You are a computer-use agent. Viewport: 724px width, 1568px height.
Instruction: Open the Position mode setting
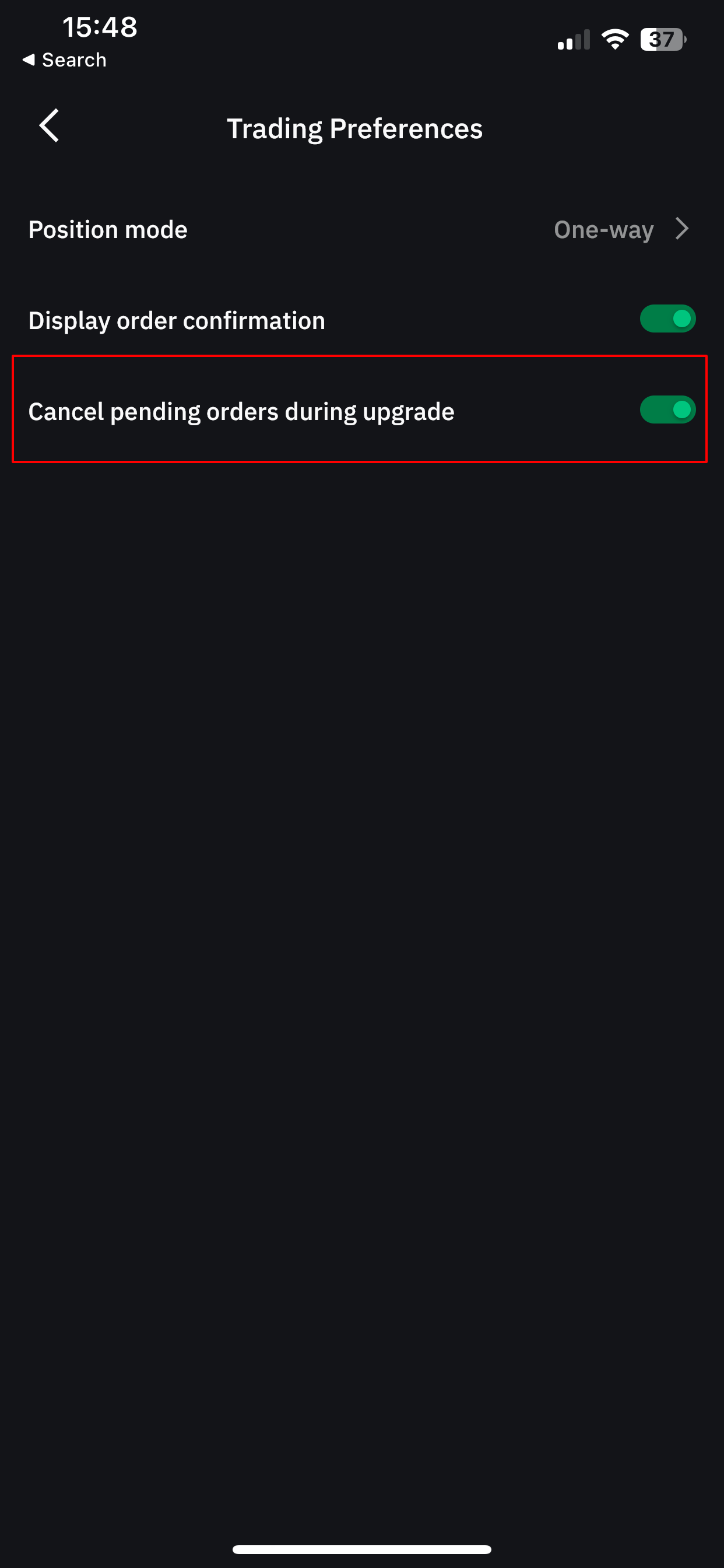pyautogui.click(x=362, y=230)
